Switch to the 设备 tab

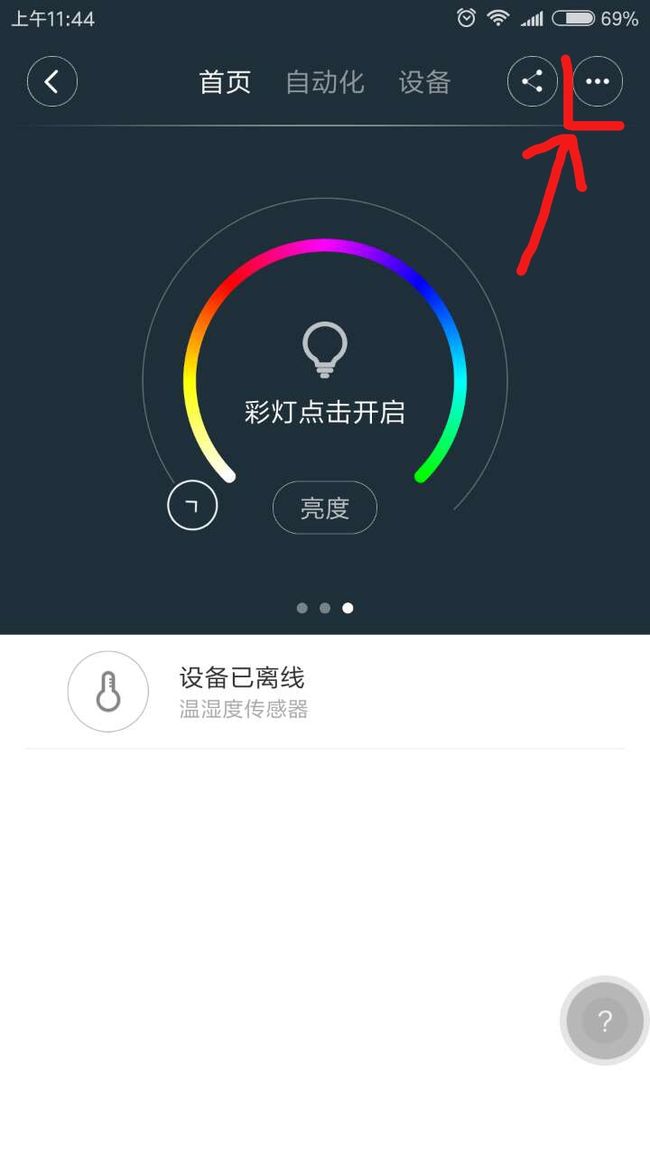424,82
